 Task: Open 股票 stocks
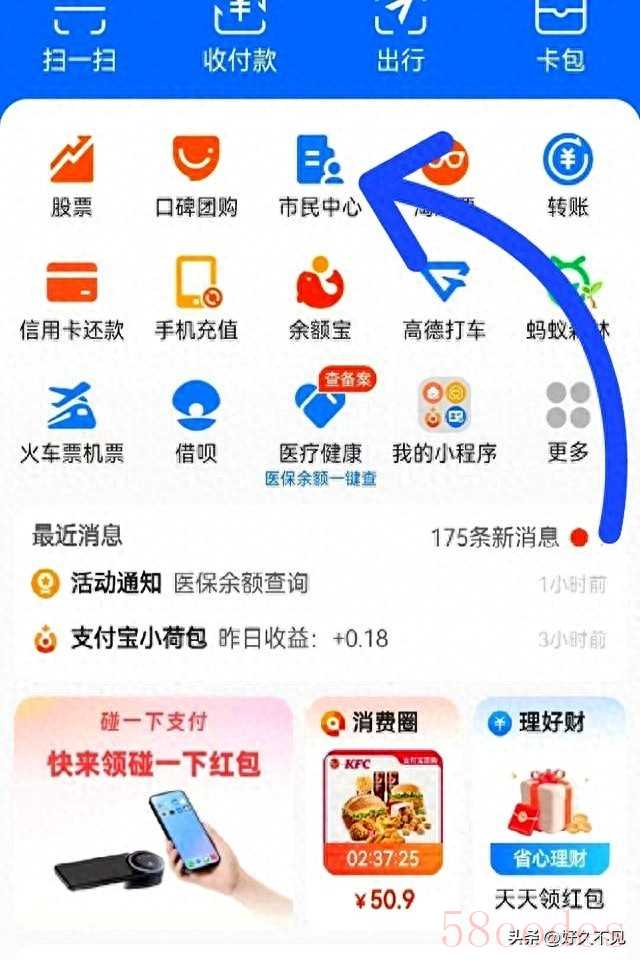[72, 175]
